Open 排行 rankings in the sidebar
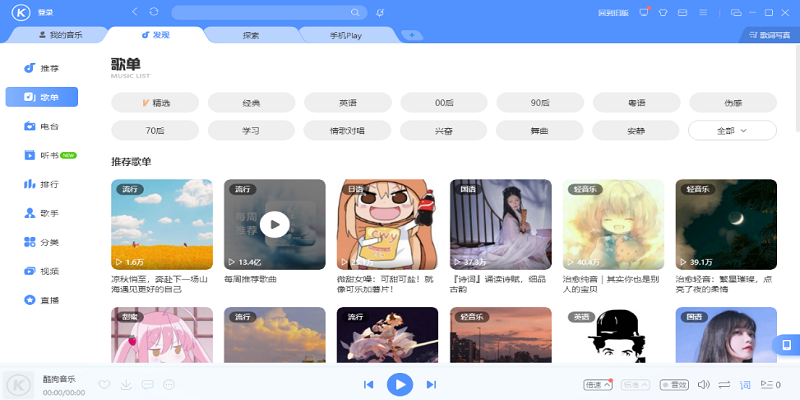This screenshot has height=400, width=800. point(42,184)
